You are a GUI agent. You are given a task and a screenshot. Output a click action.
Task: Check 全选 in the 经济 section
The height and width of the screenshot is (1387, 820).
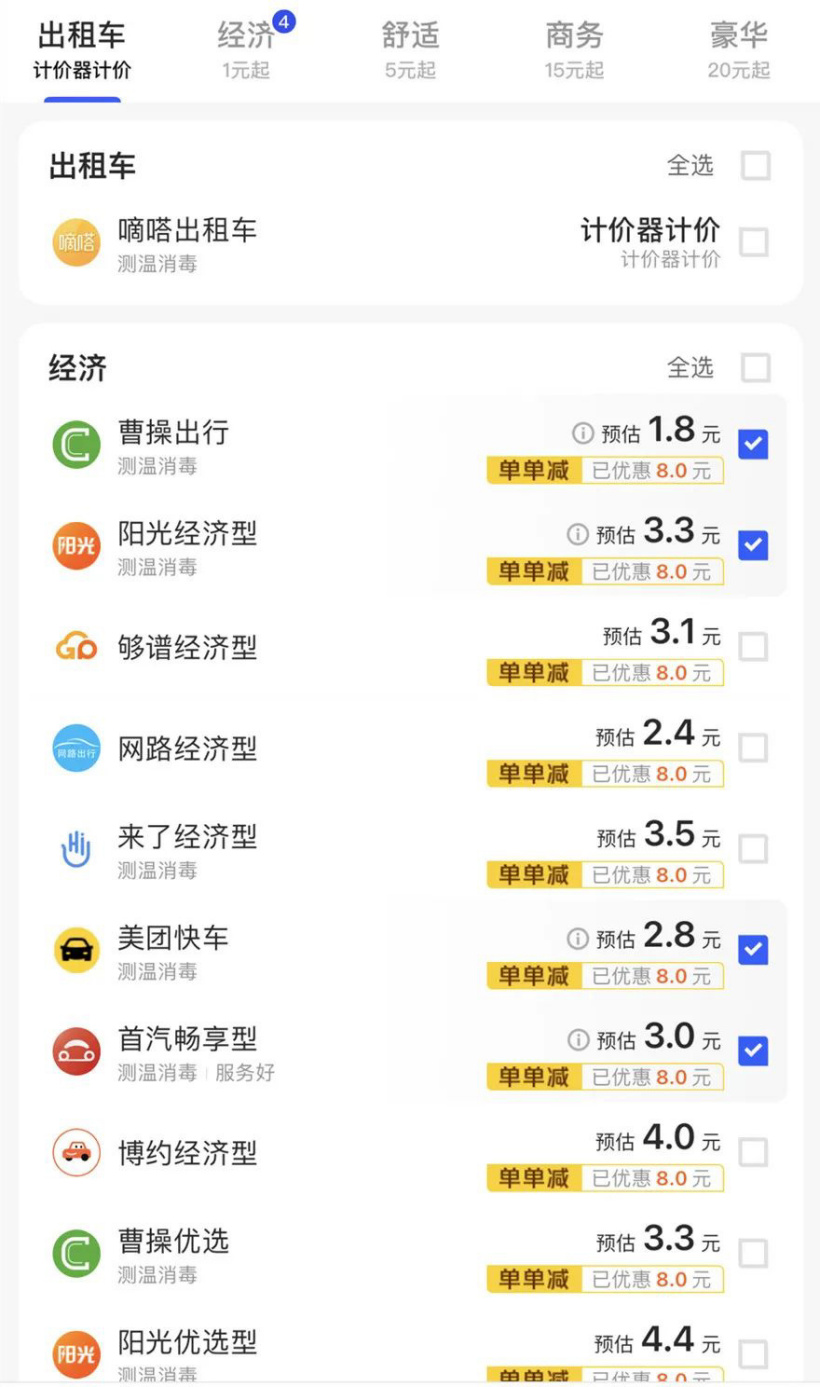[x=755, y=368]
